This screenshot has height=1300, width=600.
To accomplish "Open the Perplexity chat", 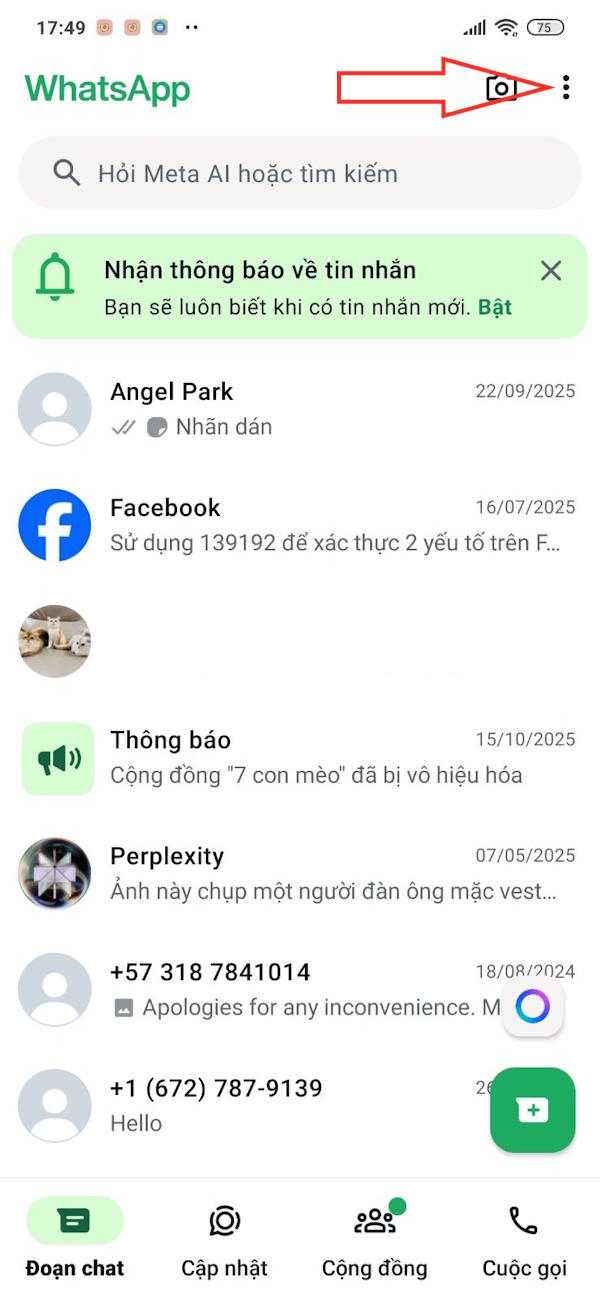I will (300, 872).
